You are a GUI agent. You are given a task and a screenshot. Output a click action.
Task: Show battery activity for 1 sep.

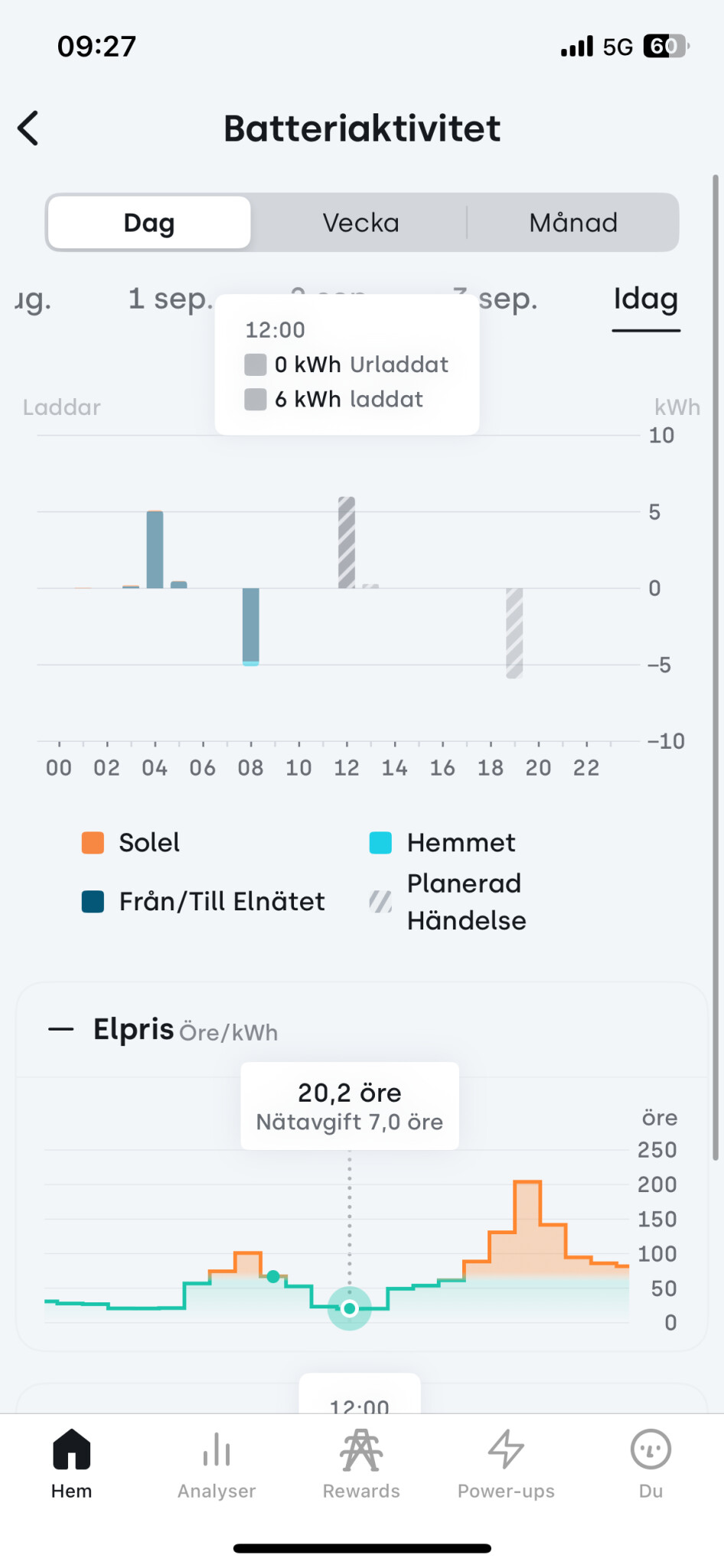170,299
